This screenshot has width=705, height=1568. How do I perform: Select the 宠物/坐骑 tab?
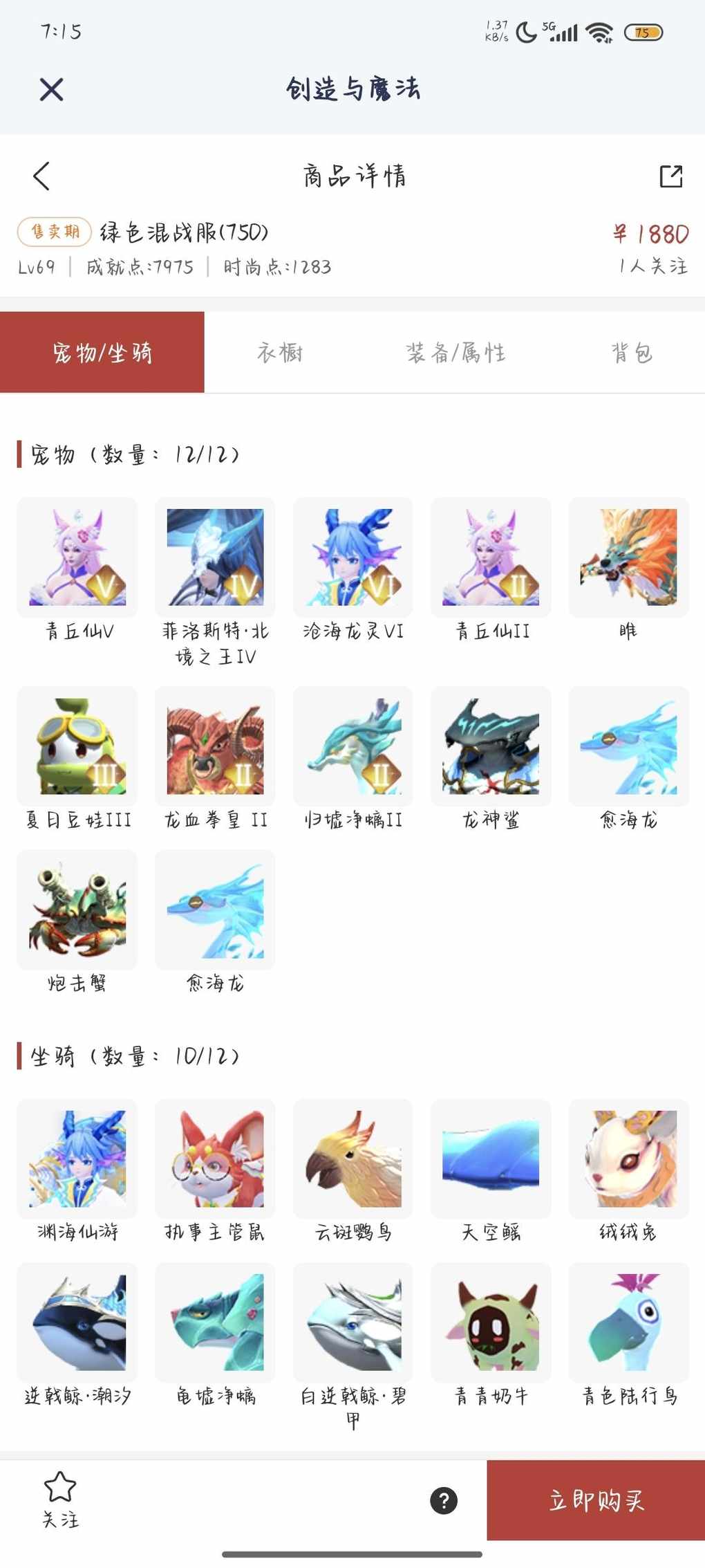102,353
